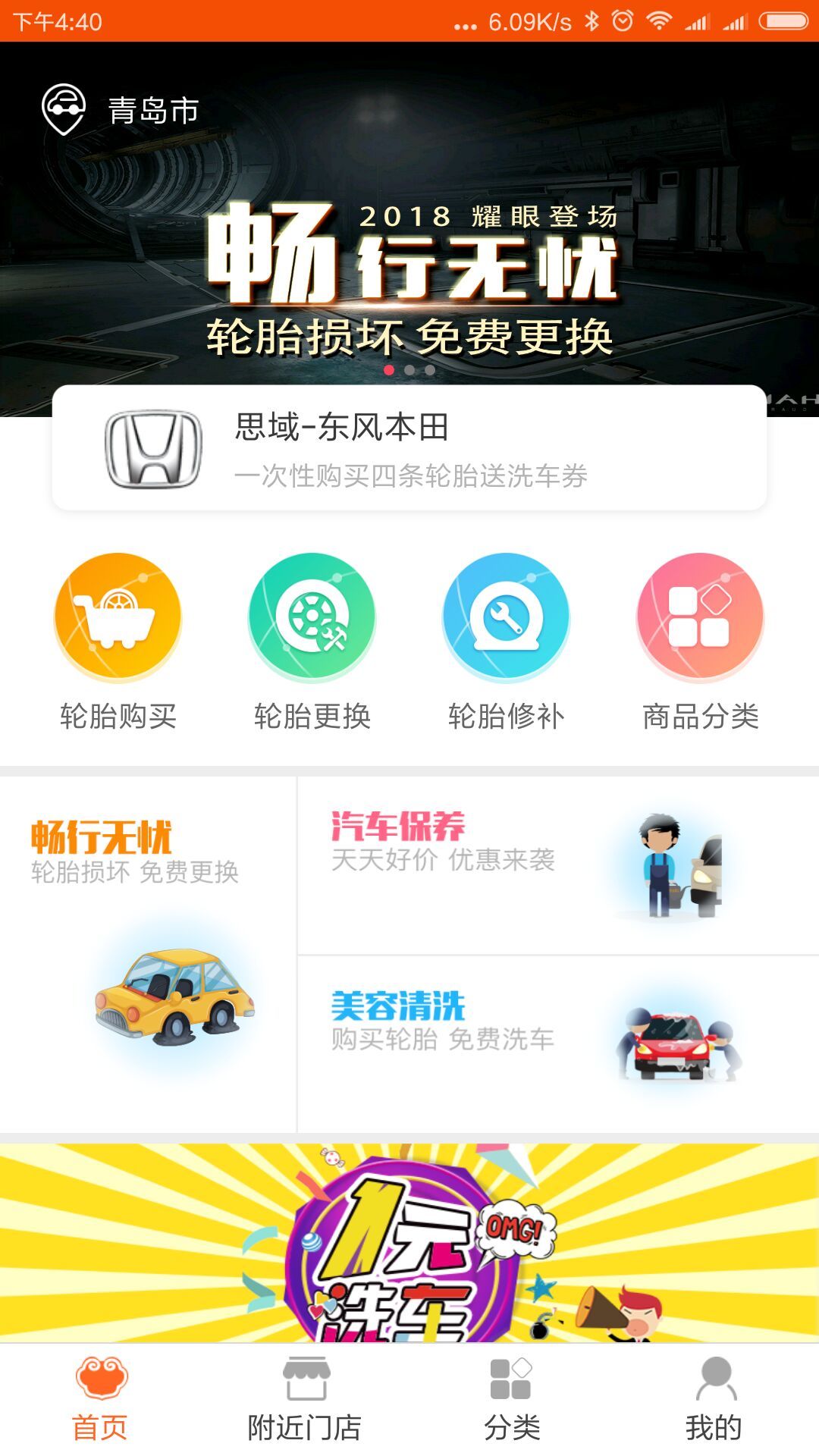The image size is (819, 1456).
Task: Open the 畅行无忧 yellow car promo card
Action: tap(148, 954)
